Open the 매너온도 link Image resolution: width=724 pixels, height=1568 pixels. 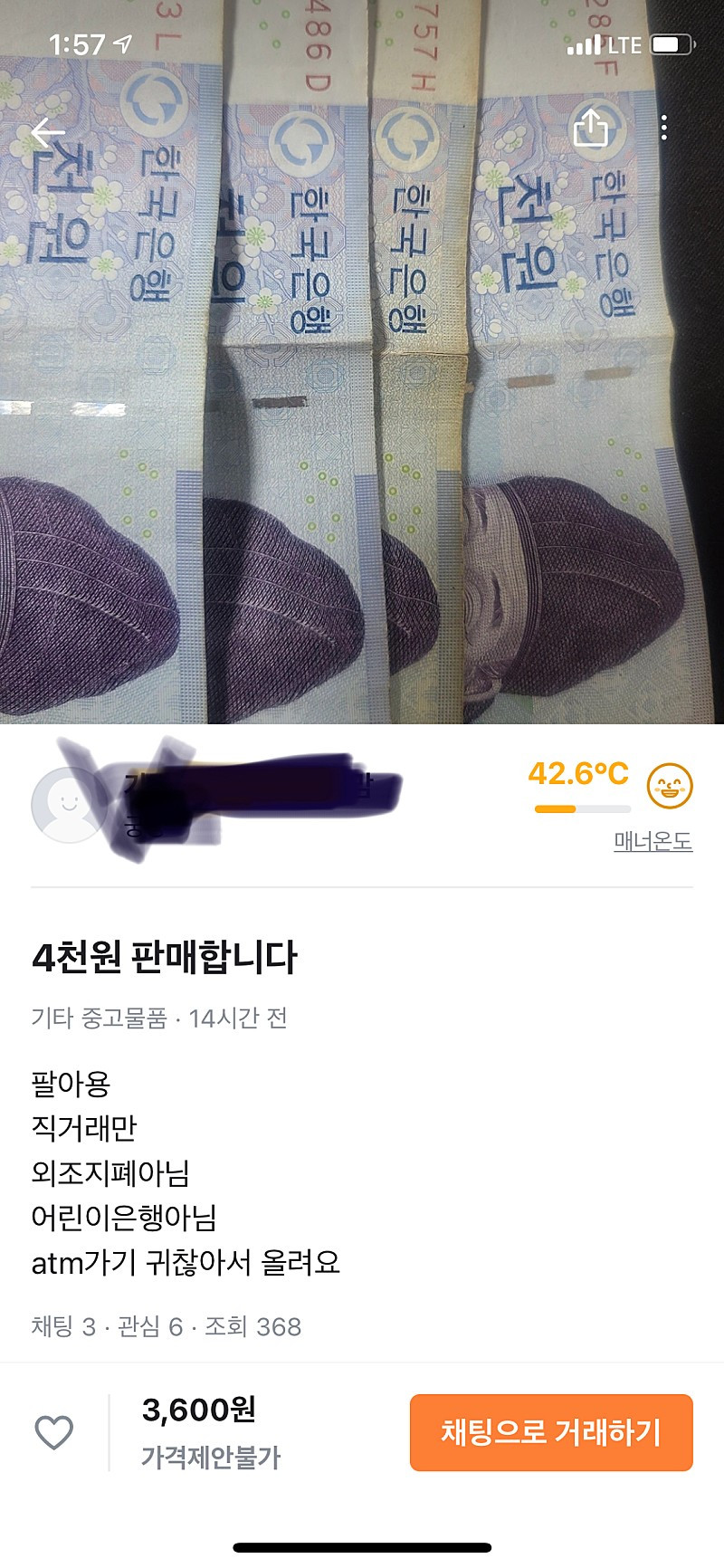tap(653, 841)
